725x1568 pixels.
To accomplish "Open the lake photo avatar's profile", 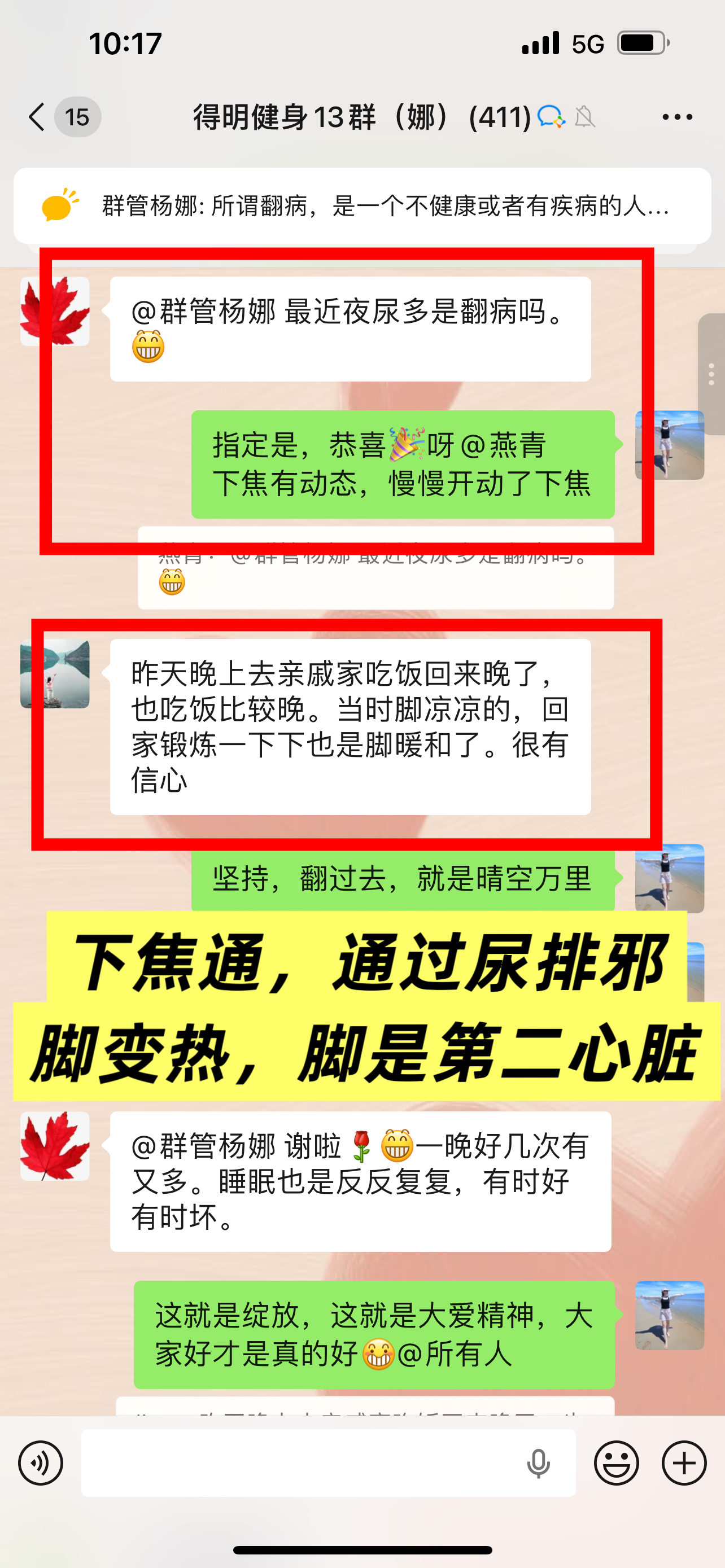I will point(55,673).
